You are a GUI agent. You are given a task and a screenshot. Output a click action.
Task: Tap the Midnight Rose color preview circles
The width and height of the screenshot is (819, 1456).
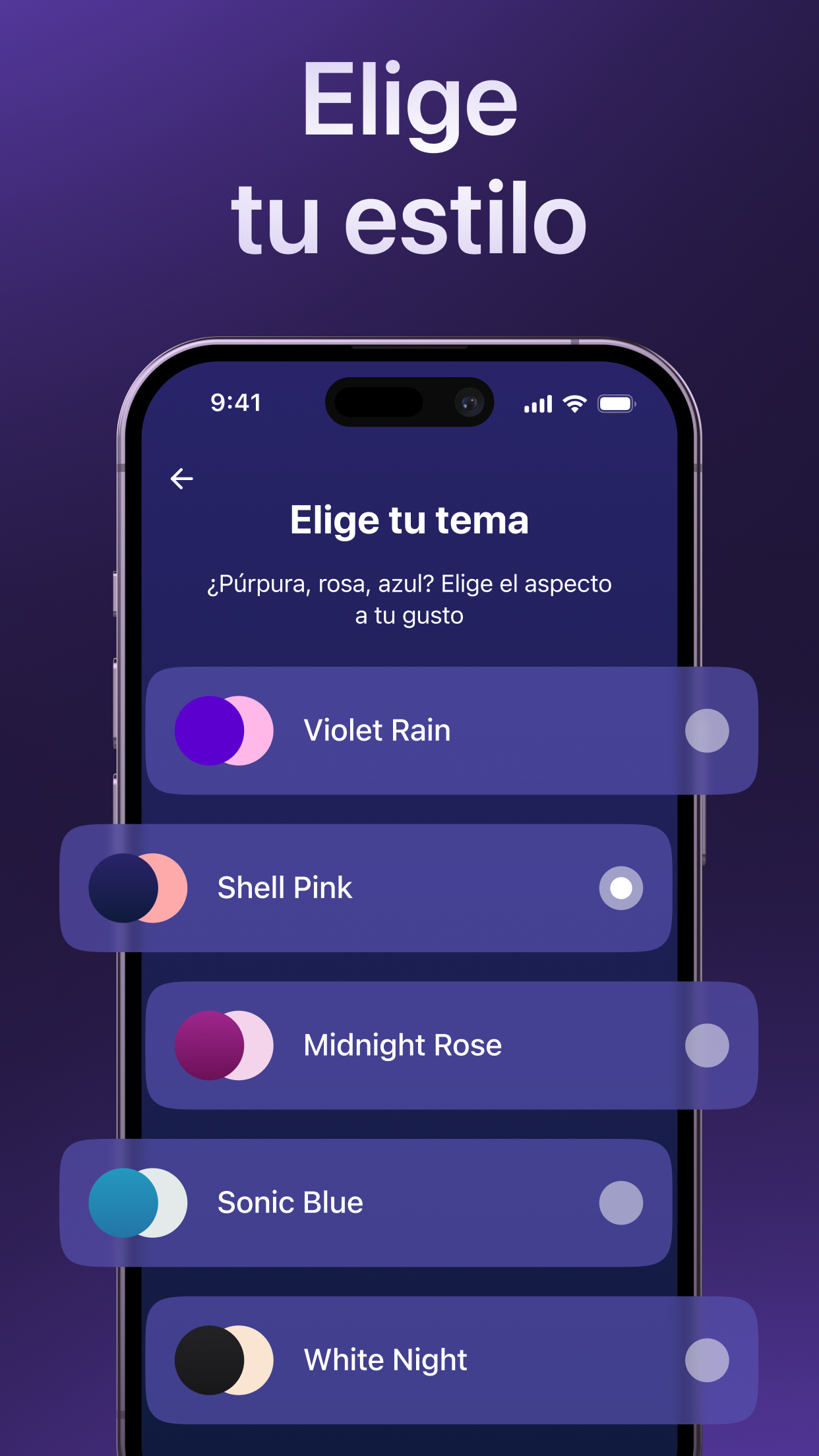pos(223,1045)
